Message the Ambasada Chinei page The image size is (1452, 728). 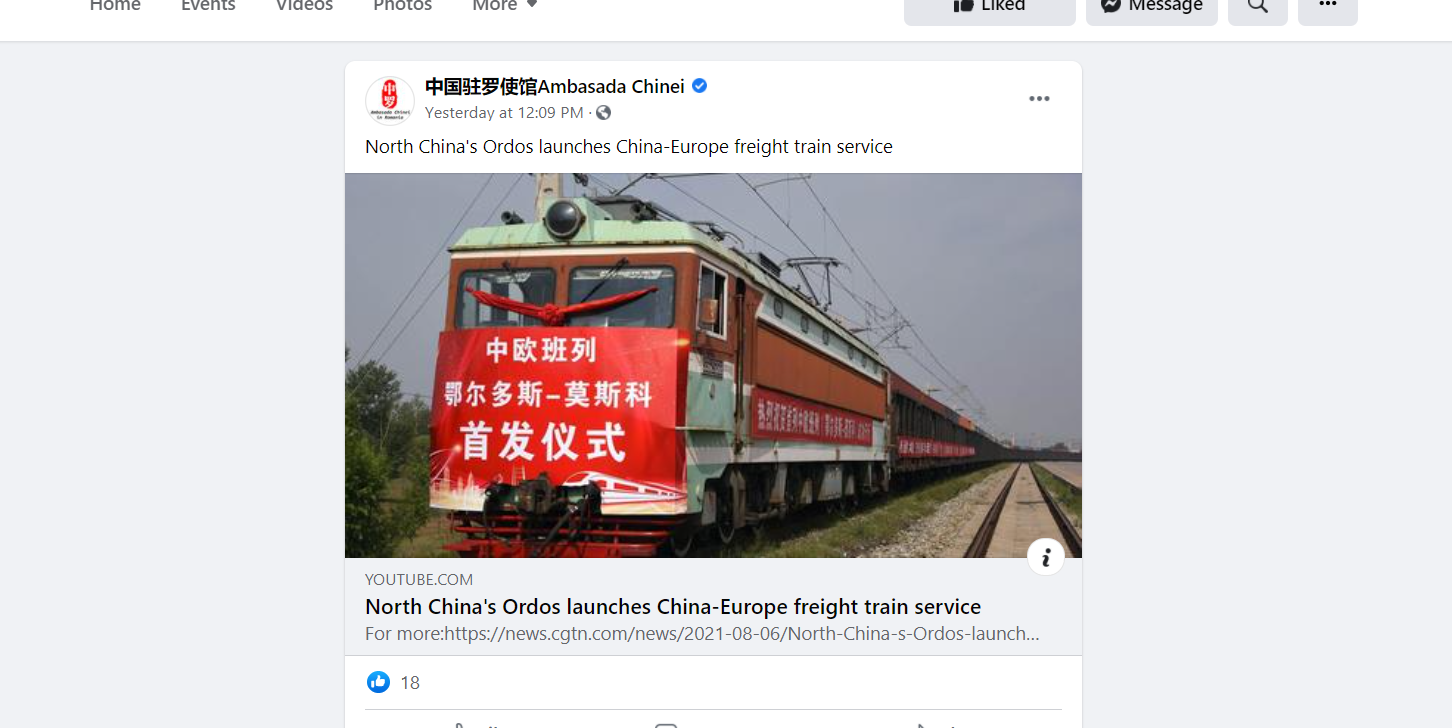tap(1151, 7)
